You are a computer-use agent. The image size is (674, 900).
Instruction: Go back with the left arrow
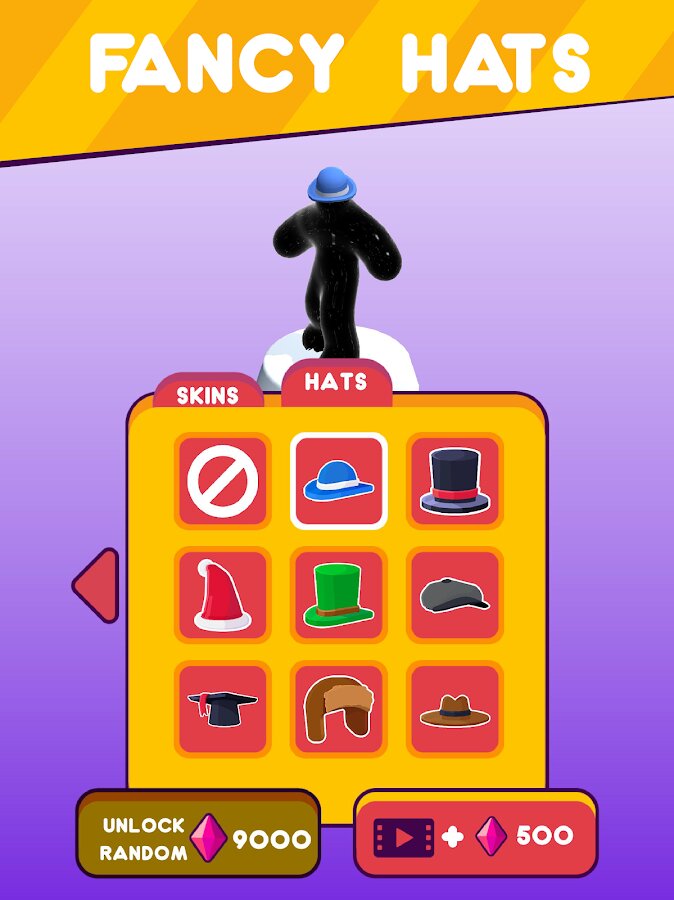point(96,586)
